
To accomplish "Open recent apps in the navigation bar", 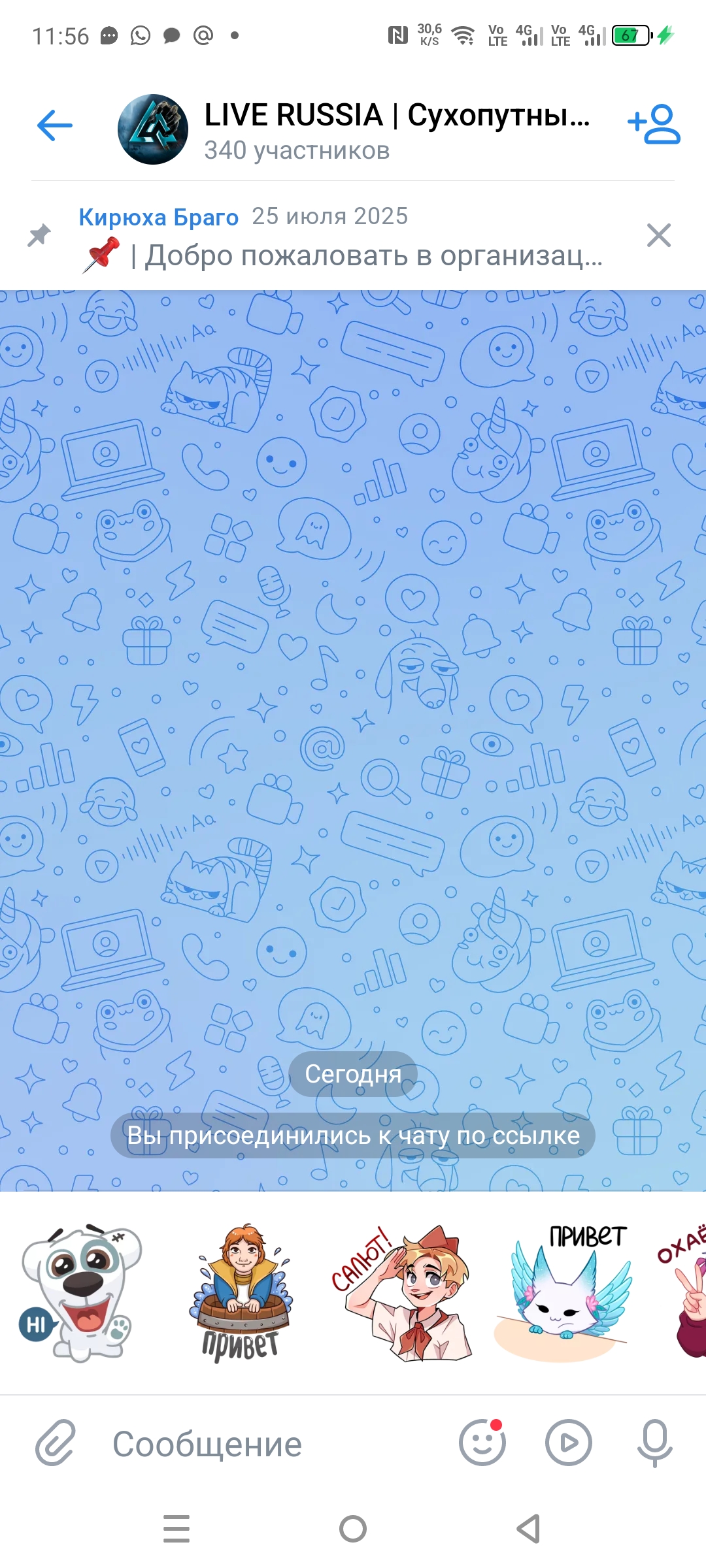I will coord(176,1529).
